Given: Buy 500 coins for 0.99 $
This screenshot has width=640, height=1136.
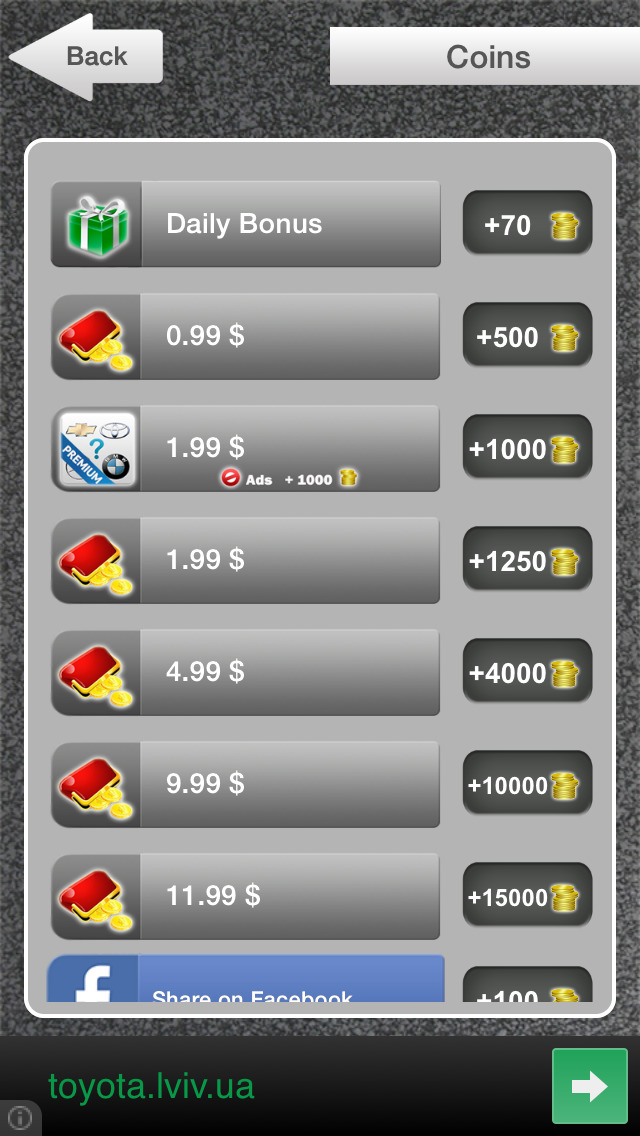Looking at the screenshot, I should coord(246,336).
